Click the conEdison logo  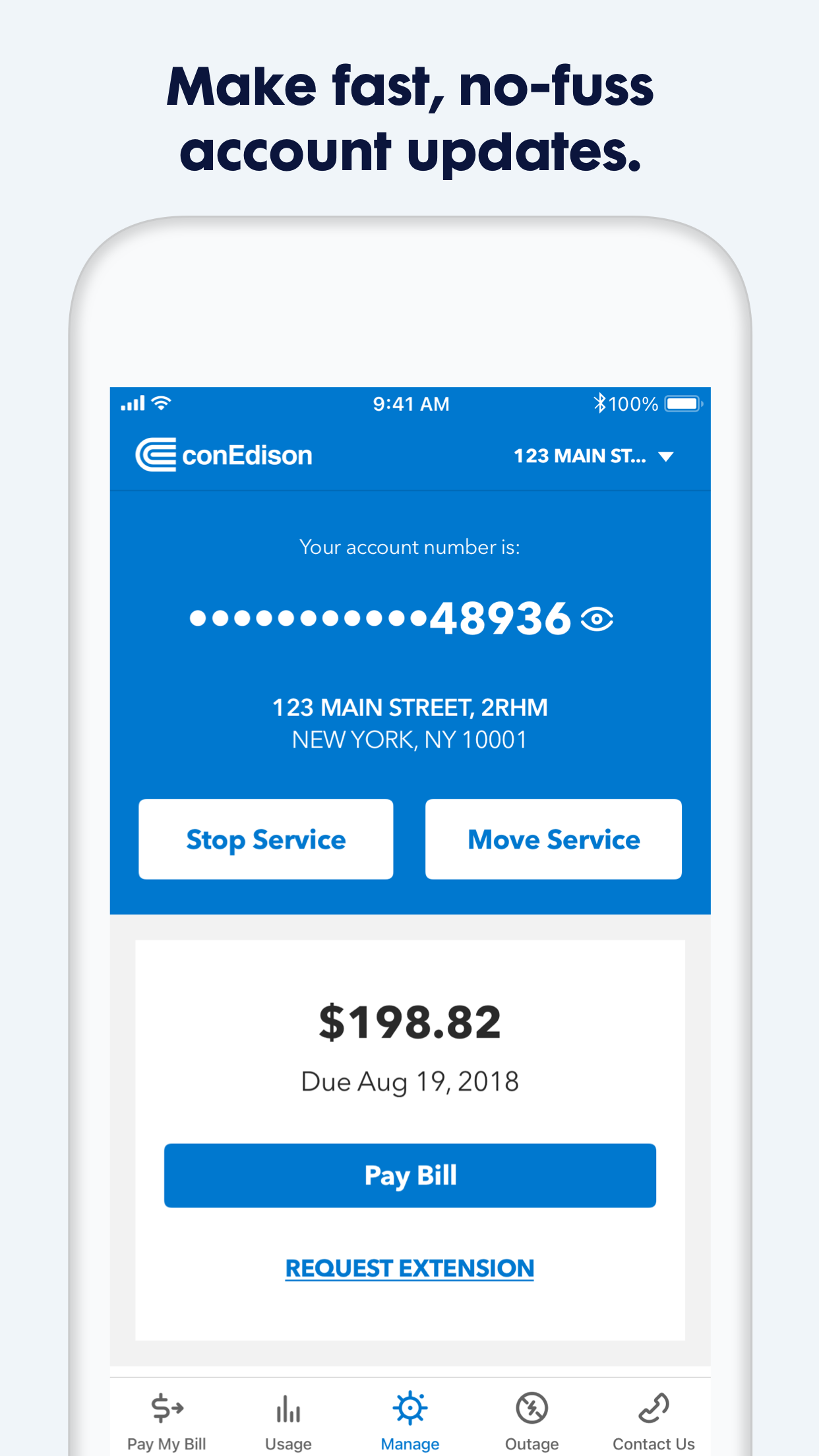[x=224, y=454]
